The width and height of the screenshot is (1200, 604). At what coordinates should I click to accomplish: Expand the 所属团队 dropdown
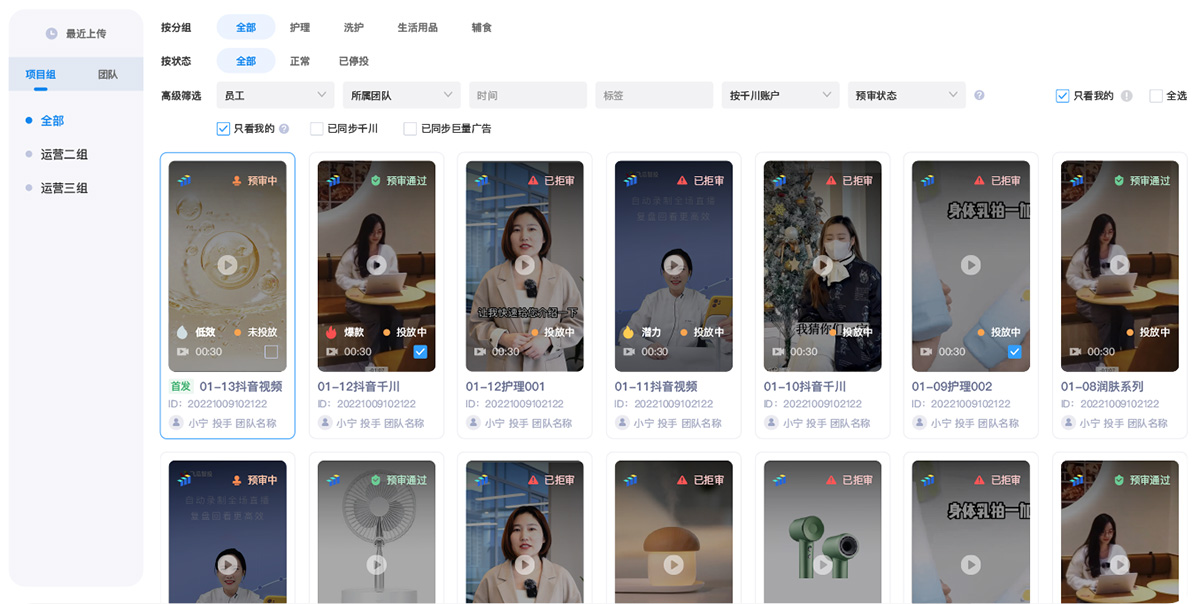pos(401,95)
